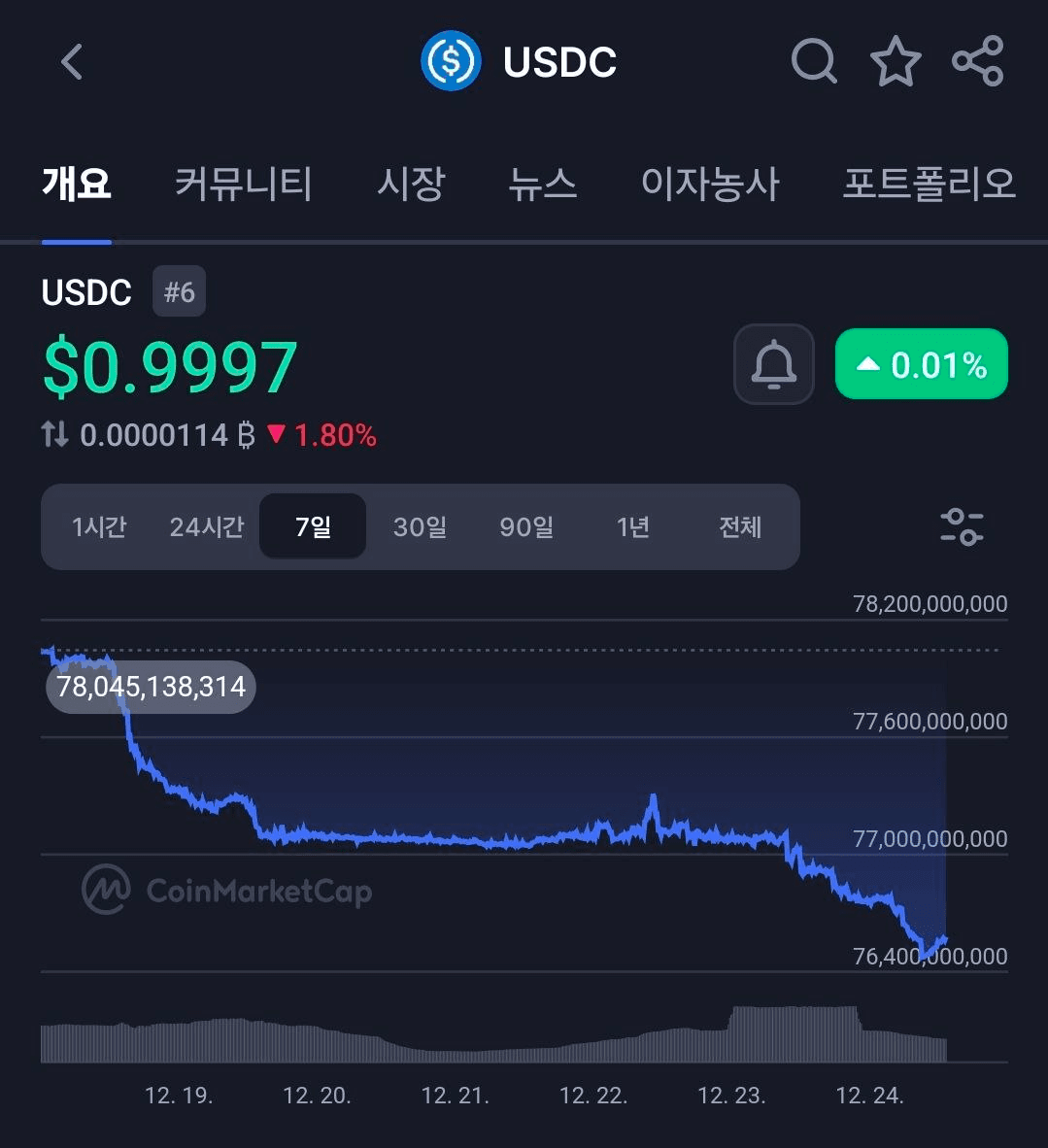Image resolution: width=1048 pixels, height=1148 pixels.
Task: Select the 1시간 chart range
Action: coord(99,527)
